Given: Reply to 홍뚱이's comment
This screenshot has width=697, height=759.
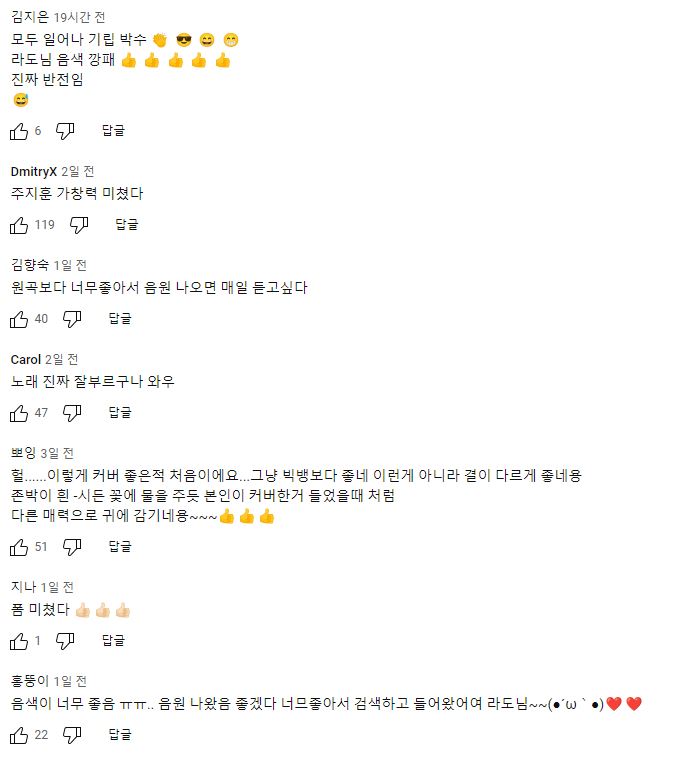Looking at the screenshot, I should tap(120, 735).
